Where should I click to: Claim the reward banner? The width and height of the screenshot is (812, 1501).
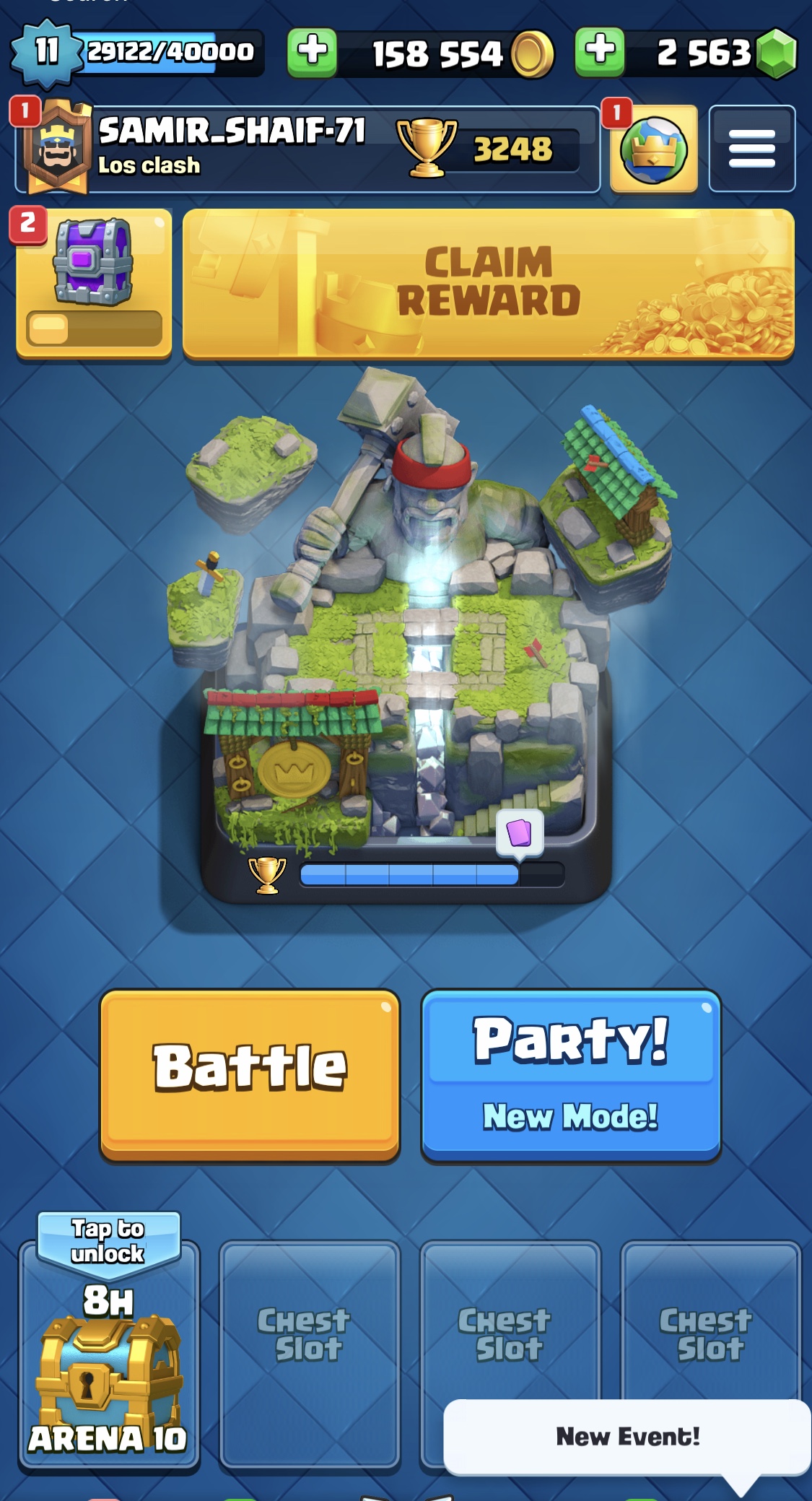(488, 283)
